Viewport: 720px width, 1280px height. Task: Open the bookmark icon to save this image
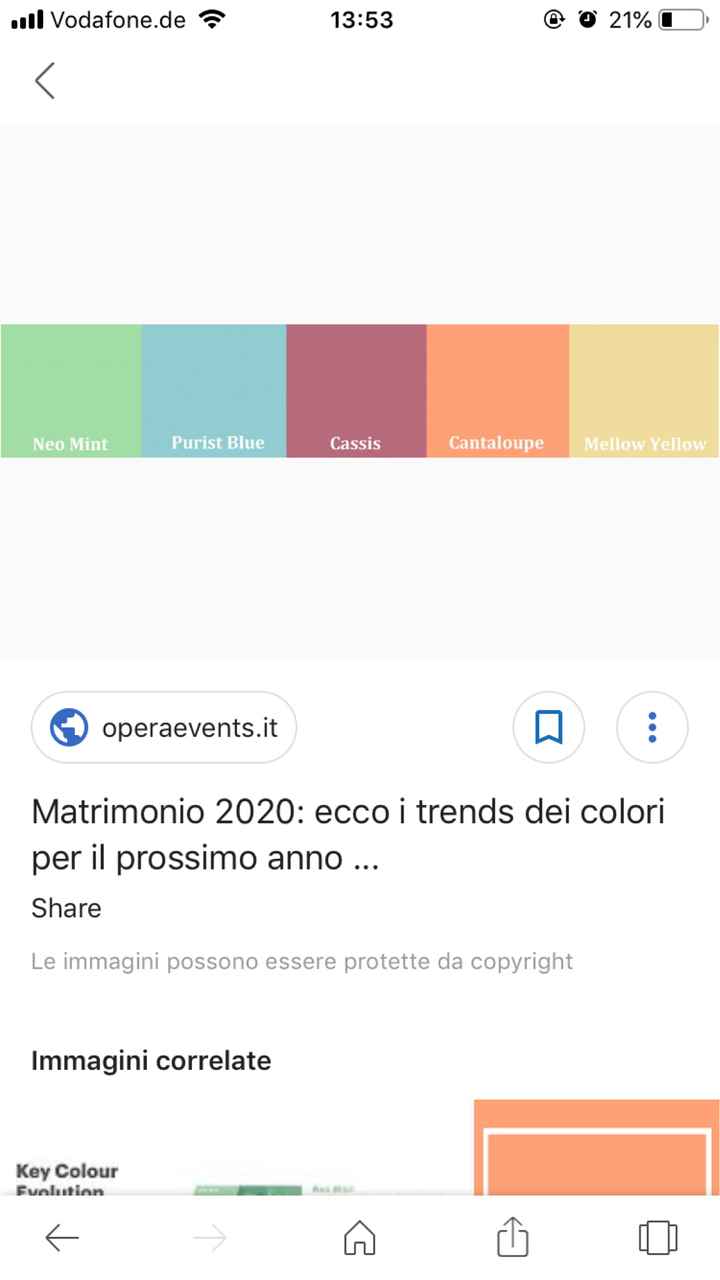pyautogui.click(x=548, y=727)
